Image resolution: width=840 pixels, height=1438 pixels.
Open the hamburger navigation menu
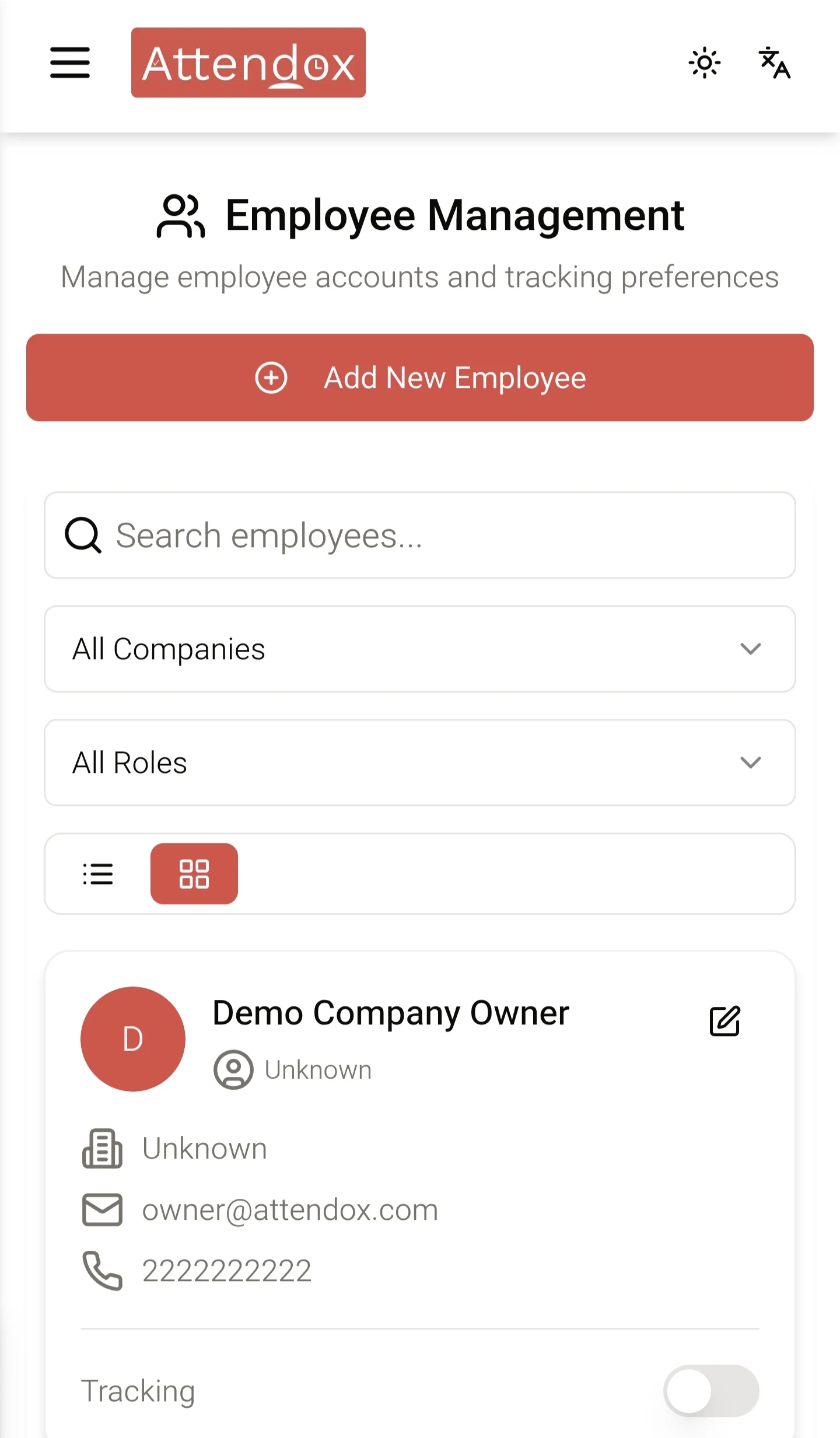coord(70,63)
